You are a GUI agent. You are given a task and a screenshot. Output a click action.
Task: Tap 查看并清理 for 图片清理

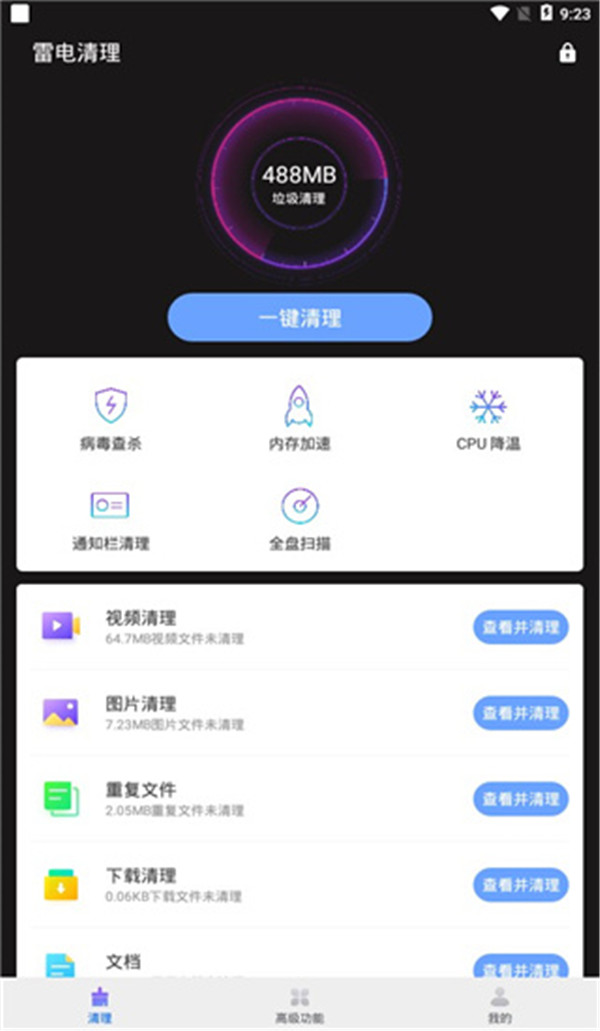[x=520, y=713]
